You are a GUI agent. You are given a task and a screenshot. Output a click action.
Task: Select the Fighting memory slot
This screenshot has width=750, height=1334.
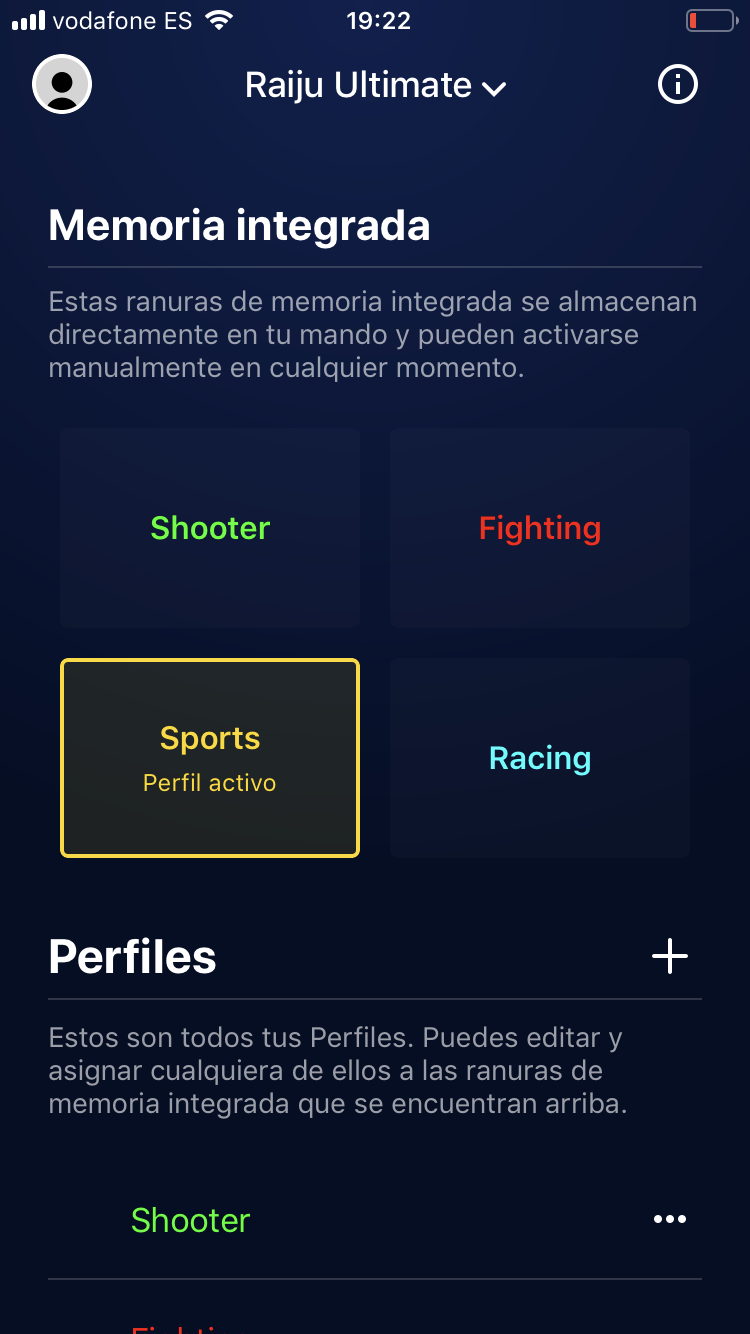pos(540,528)
